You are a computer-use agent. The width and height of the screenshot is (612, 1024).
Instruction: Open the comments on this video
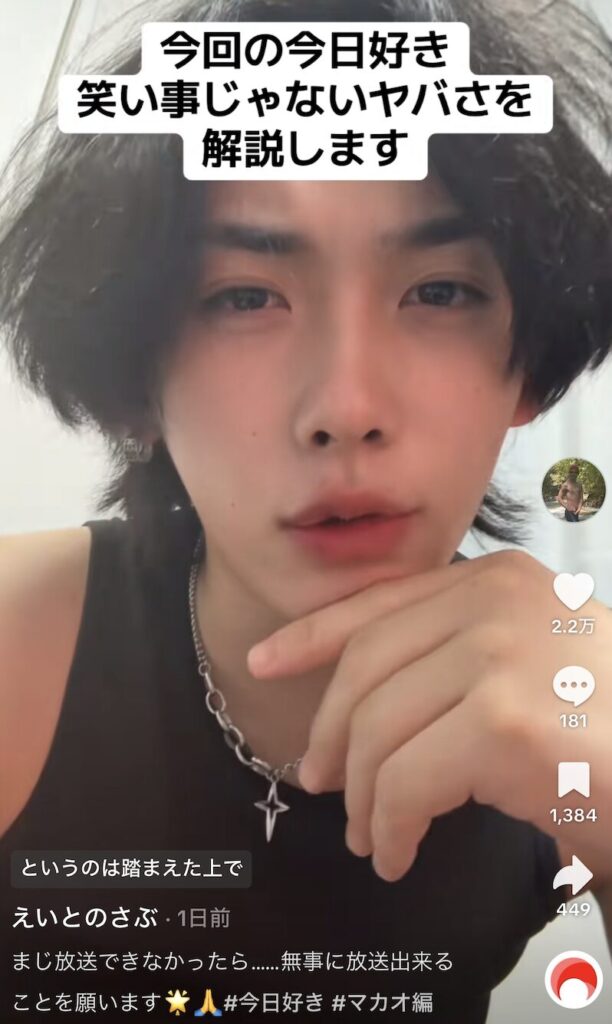coord(573,686)
